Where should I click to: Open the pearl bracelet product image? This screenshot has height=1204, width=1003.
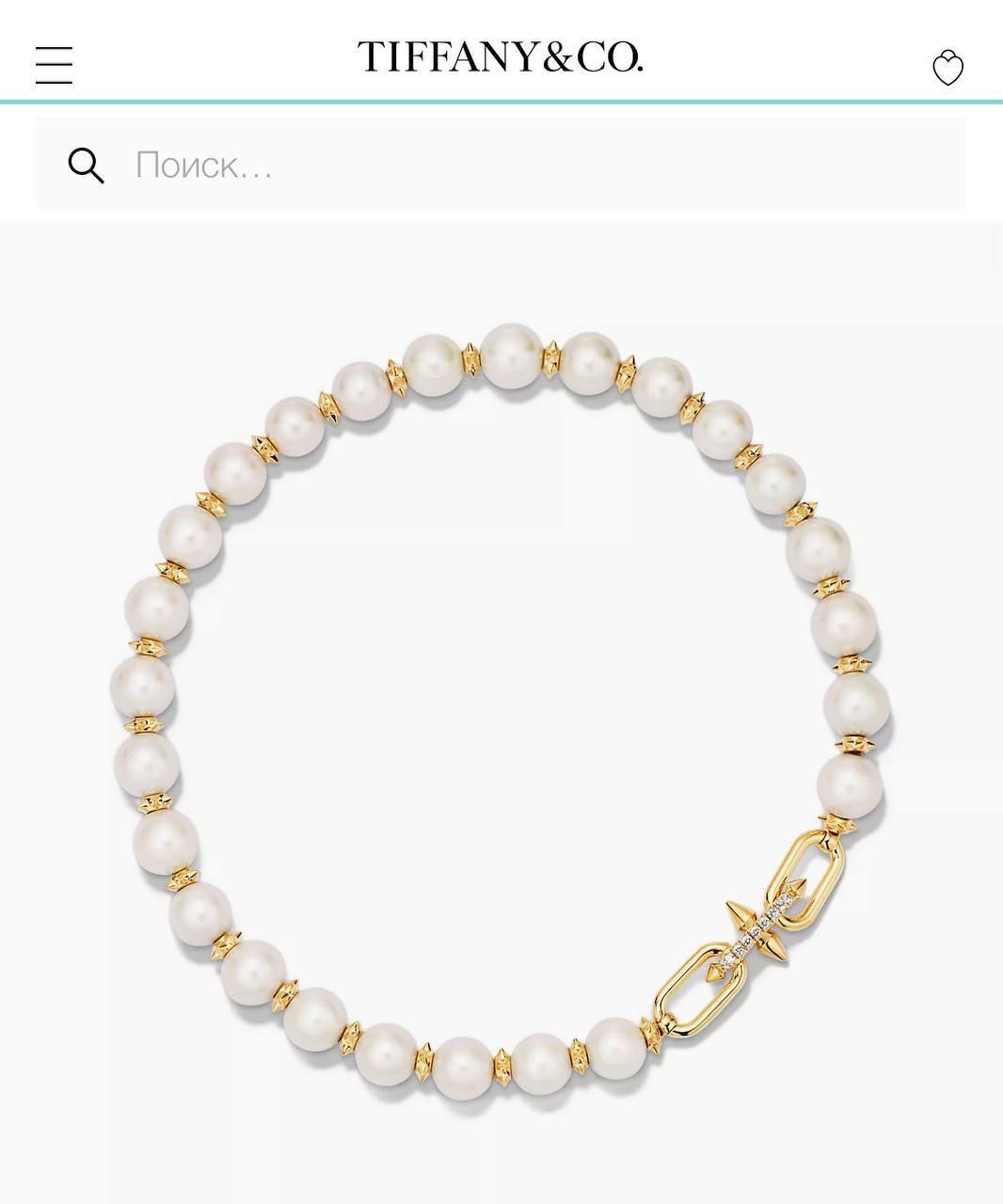[x=501, y=714]
